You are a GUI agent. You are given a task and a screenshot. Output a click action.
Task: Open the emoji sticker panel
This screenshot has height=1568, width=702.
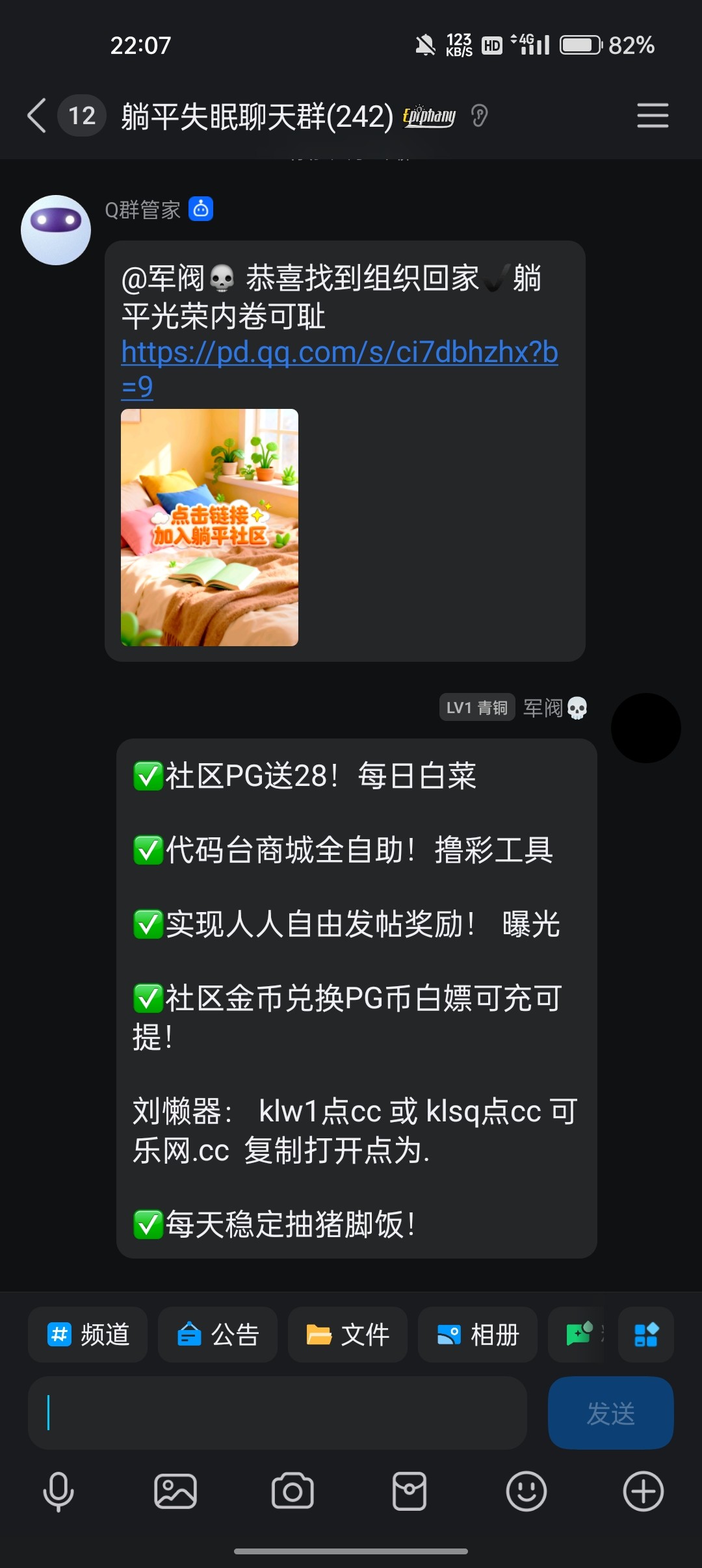coord(526,1491)
